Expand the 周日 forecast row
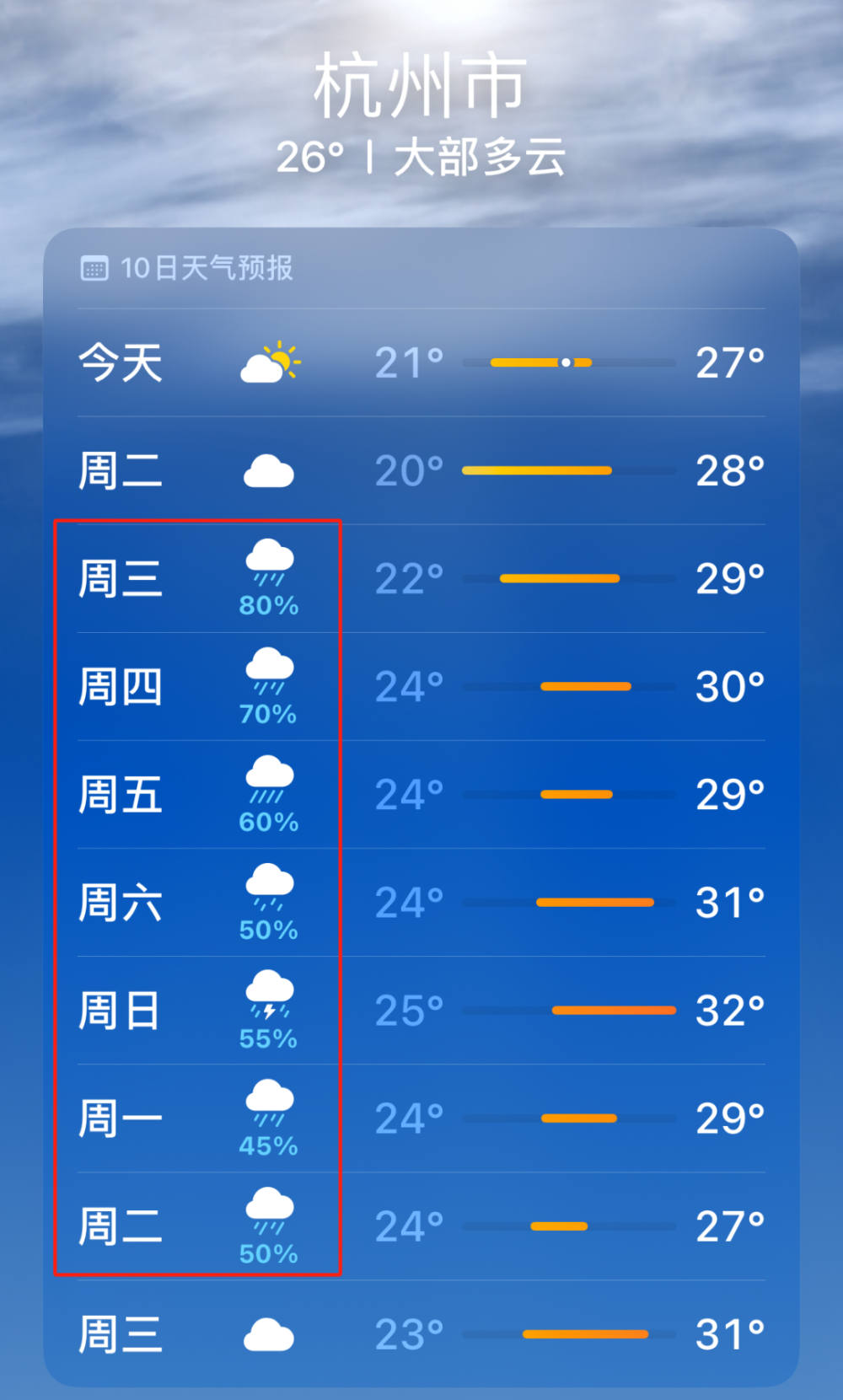843x1400 pixels. tap(421, 1010)
